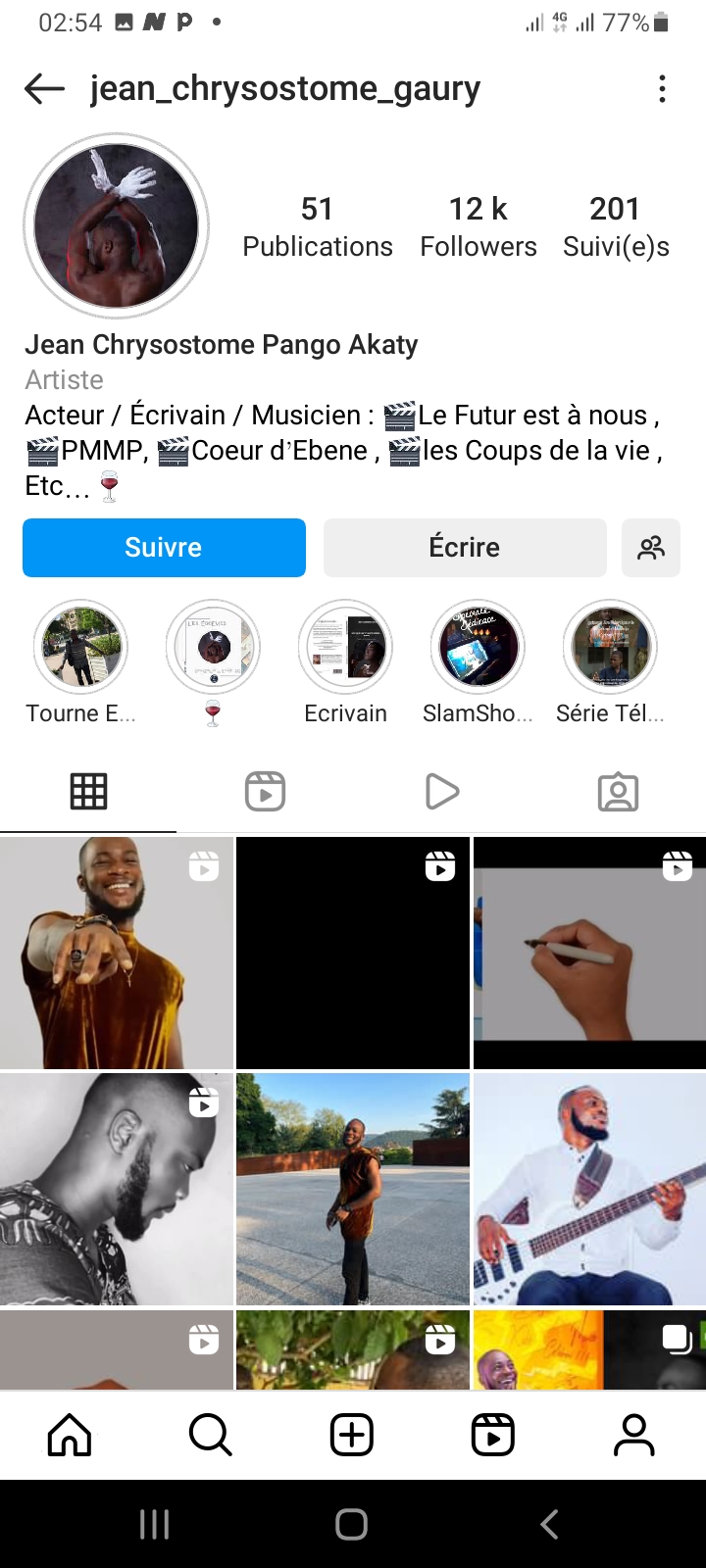706x1568 pixels.
Task: Create a new post with plus icon
Action: (352, 1436)
